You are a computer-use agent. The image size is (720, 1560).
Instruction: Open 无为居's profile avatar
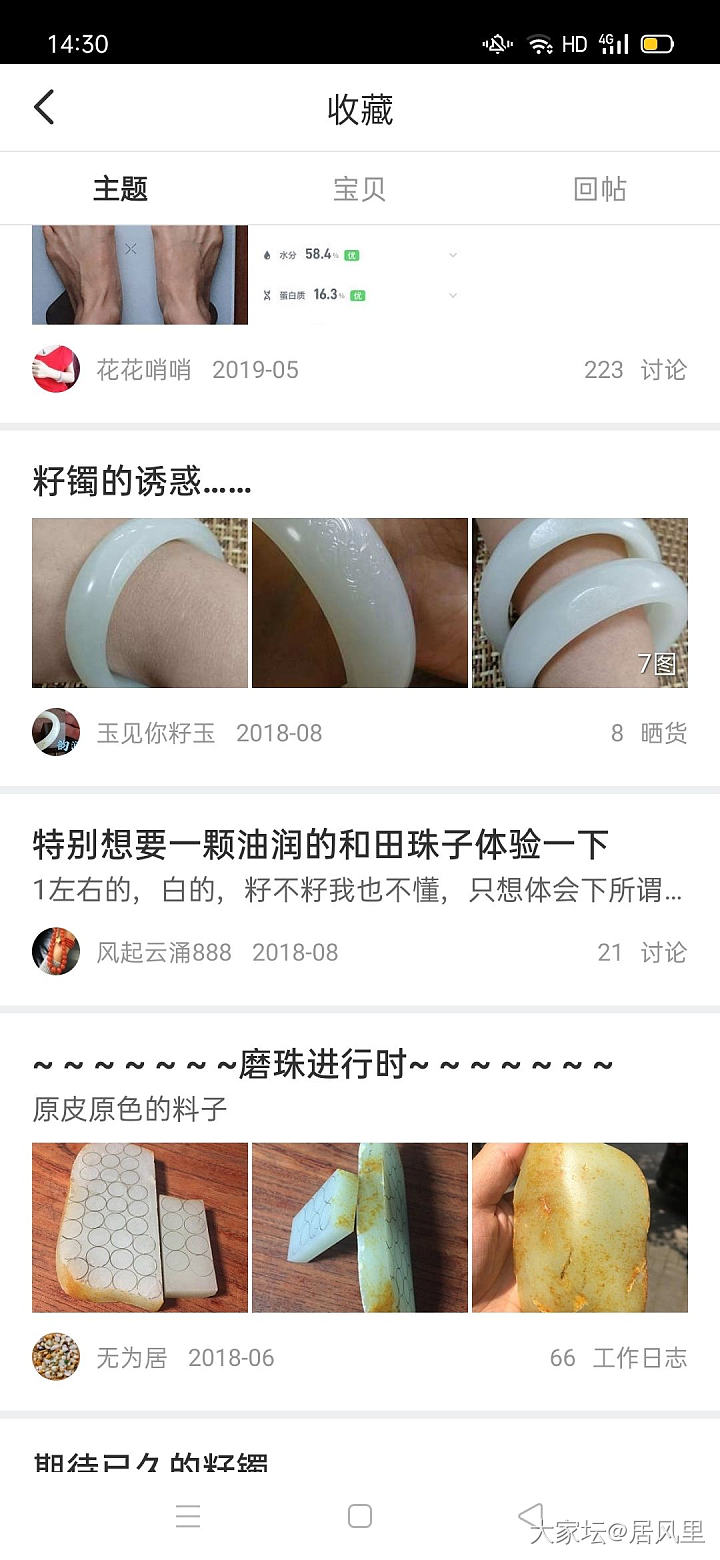coord(56,1357)
